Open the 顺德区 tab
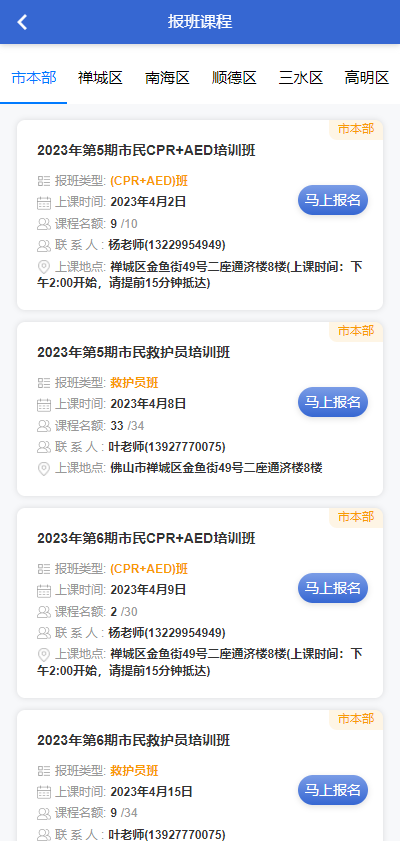This screenshot has height=841, width=400. [x=234, y=78]
